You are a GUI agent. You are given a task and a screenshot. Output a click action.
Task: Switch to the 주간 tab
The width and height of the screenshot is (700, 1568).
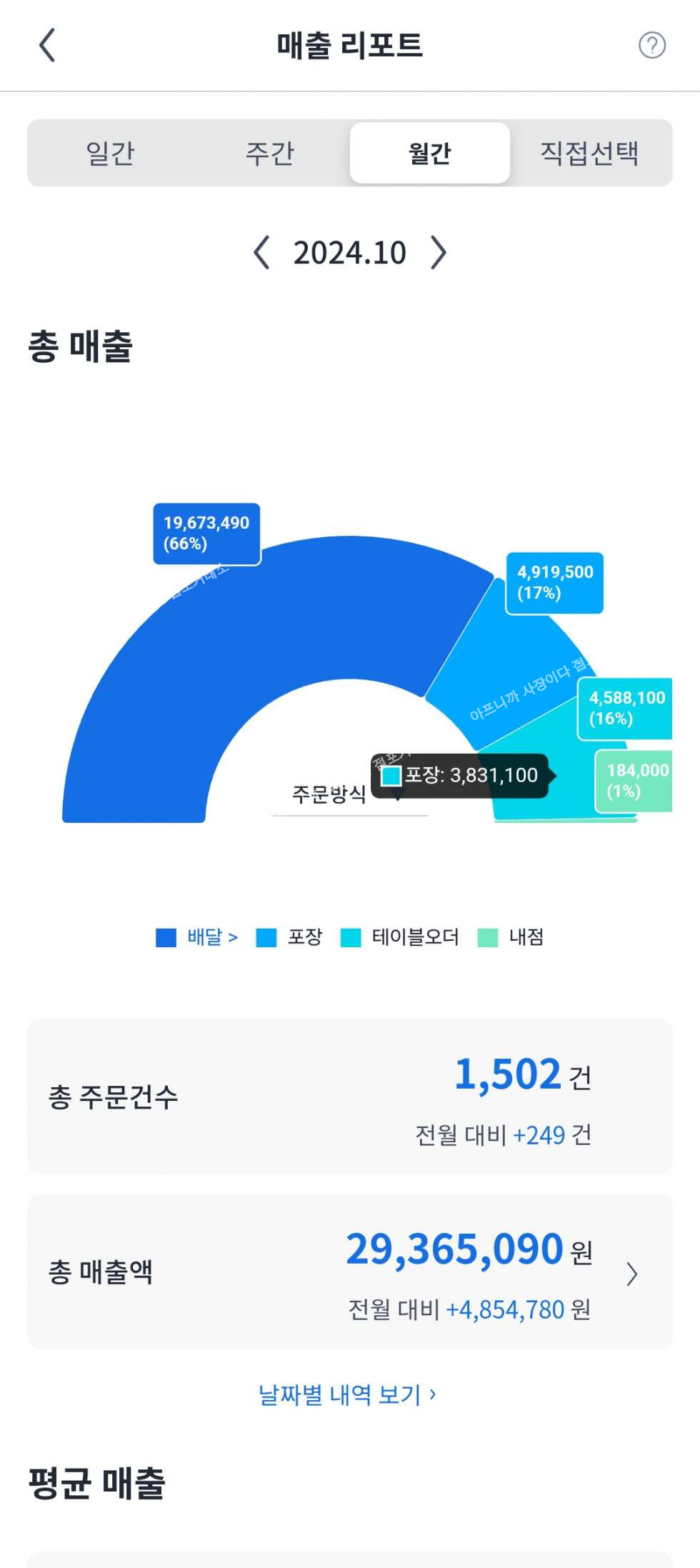pos(270,153)
